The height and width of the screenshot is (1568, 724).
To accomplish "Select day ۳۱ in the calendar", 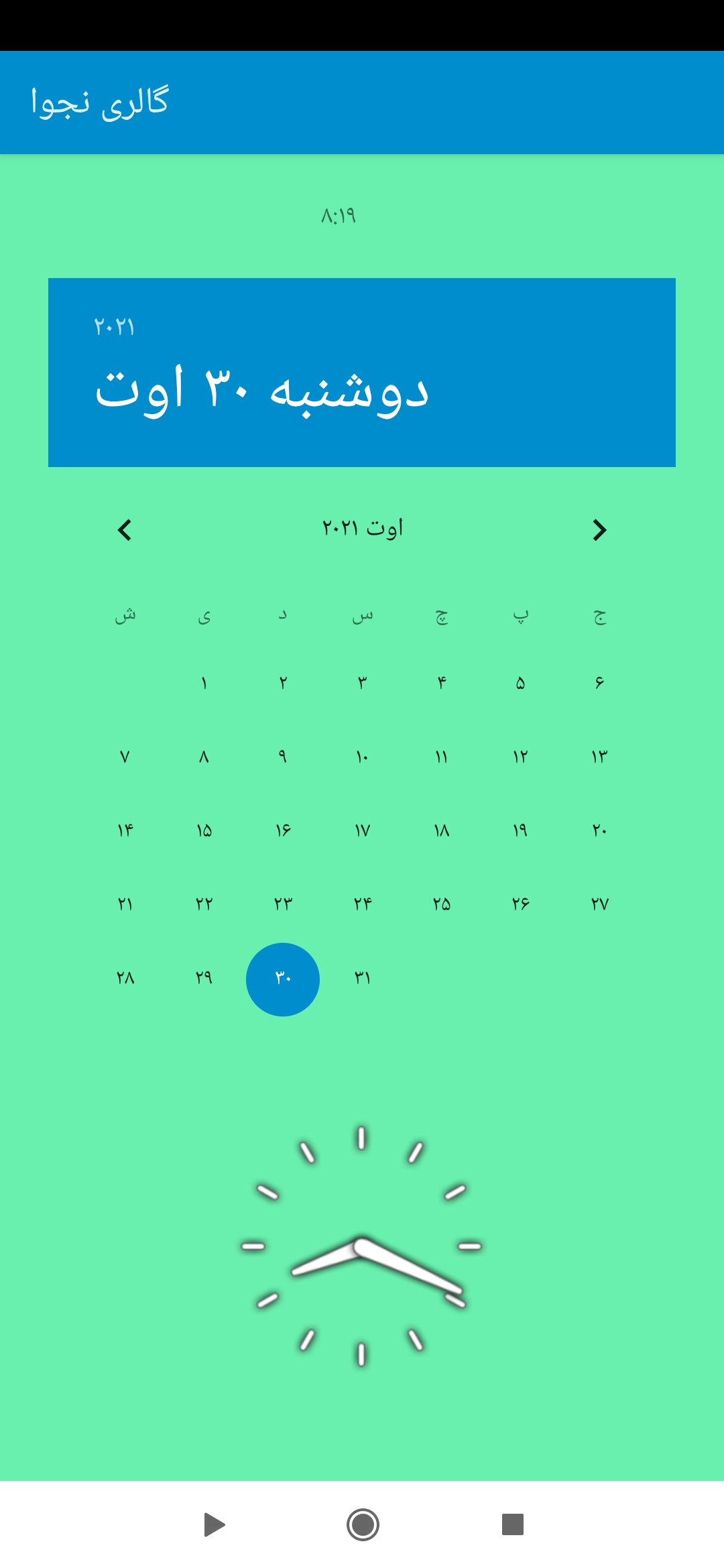I will [x=362, y=978].
